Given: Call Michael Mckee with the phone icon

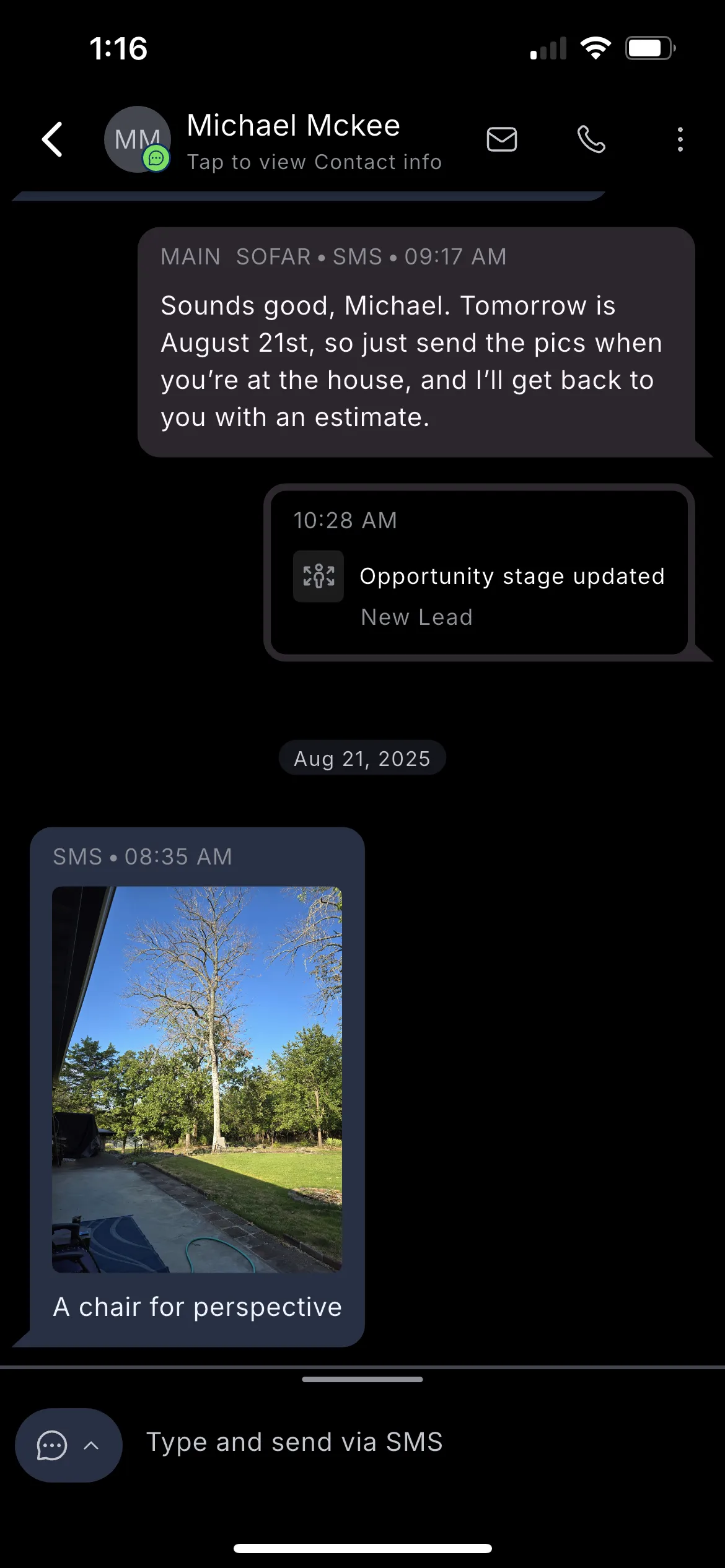Looking at the screenshot, I should pyautogui.click(x=591, y=139).
